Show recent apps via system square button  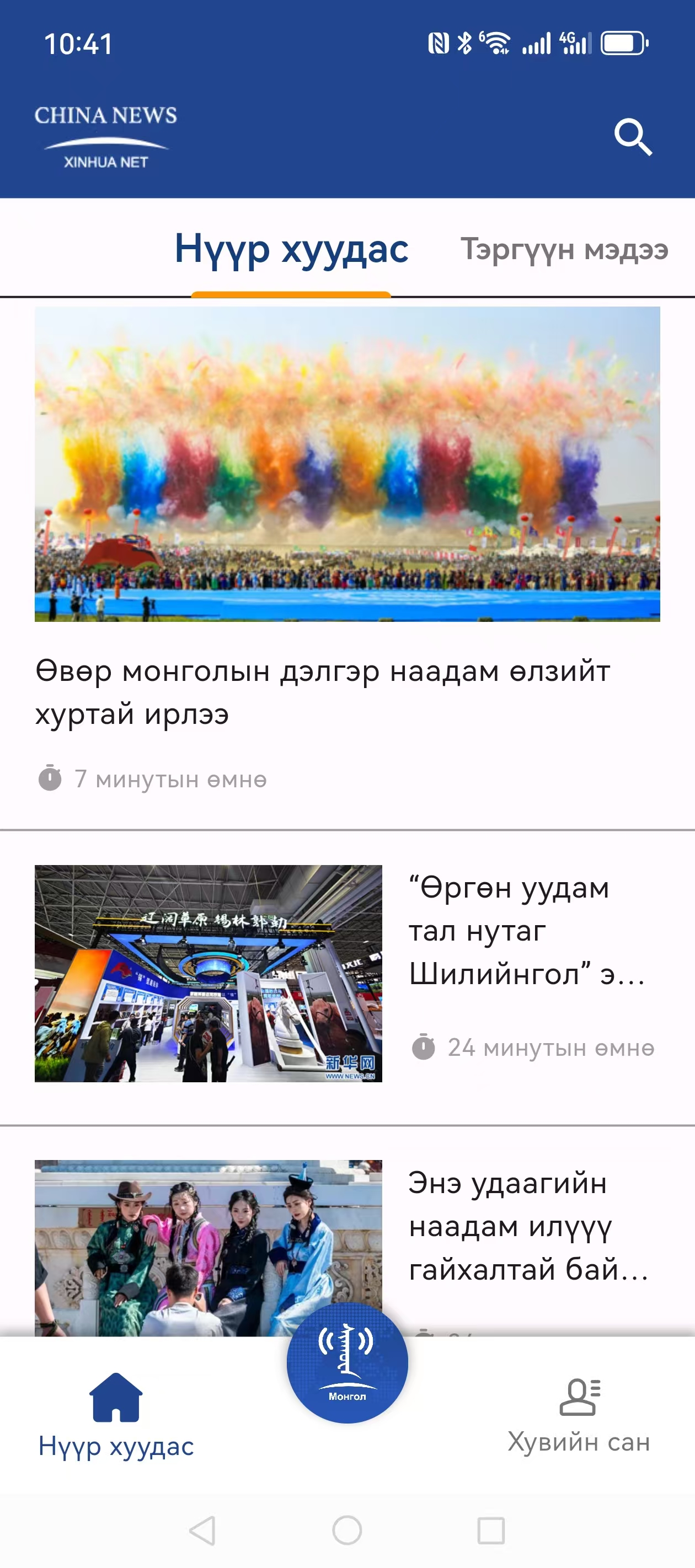tap(491, 1531)
